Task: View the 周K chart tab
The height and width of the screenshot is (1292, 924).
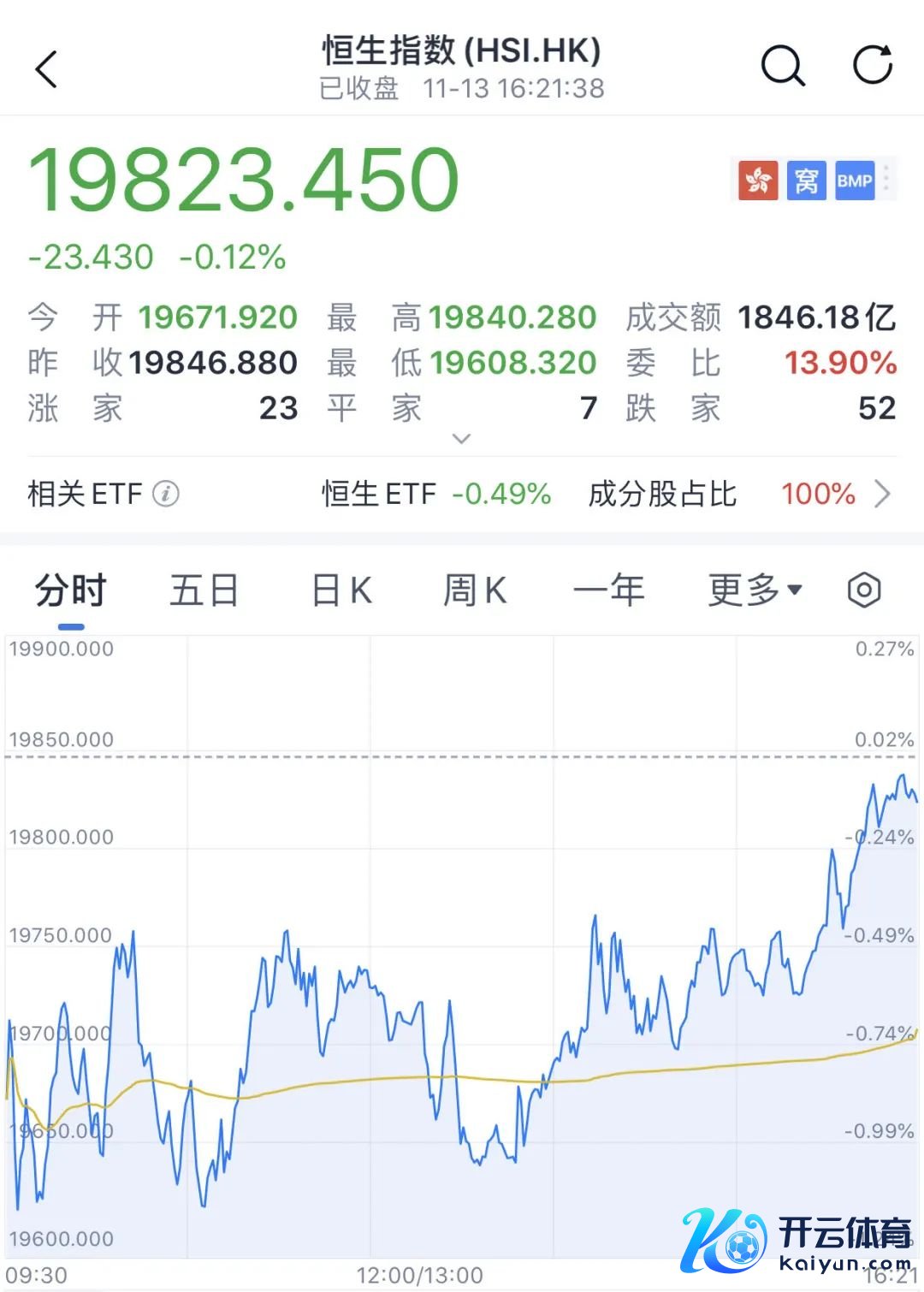Action: (475, 590)
